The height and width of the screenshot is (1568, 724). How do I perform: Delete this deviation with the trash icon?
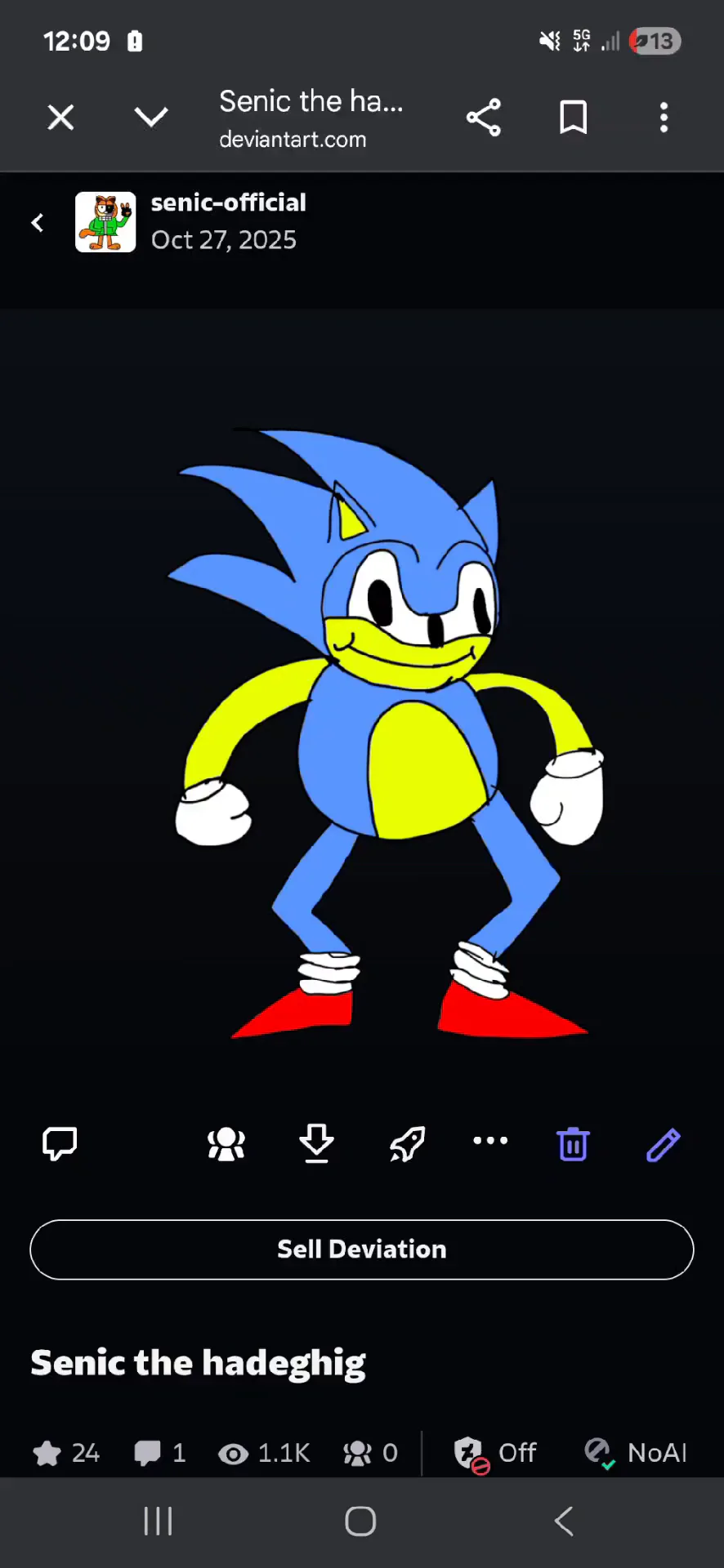click(x=573, y=1143)
